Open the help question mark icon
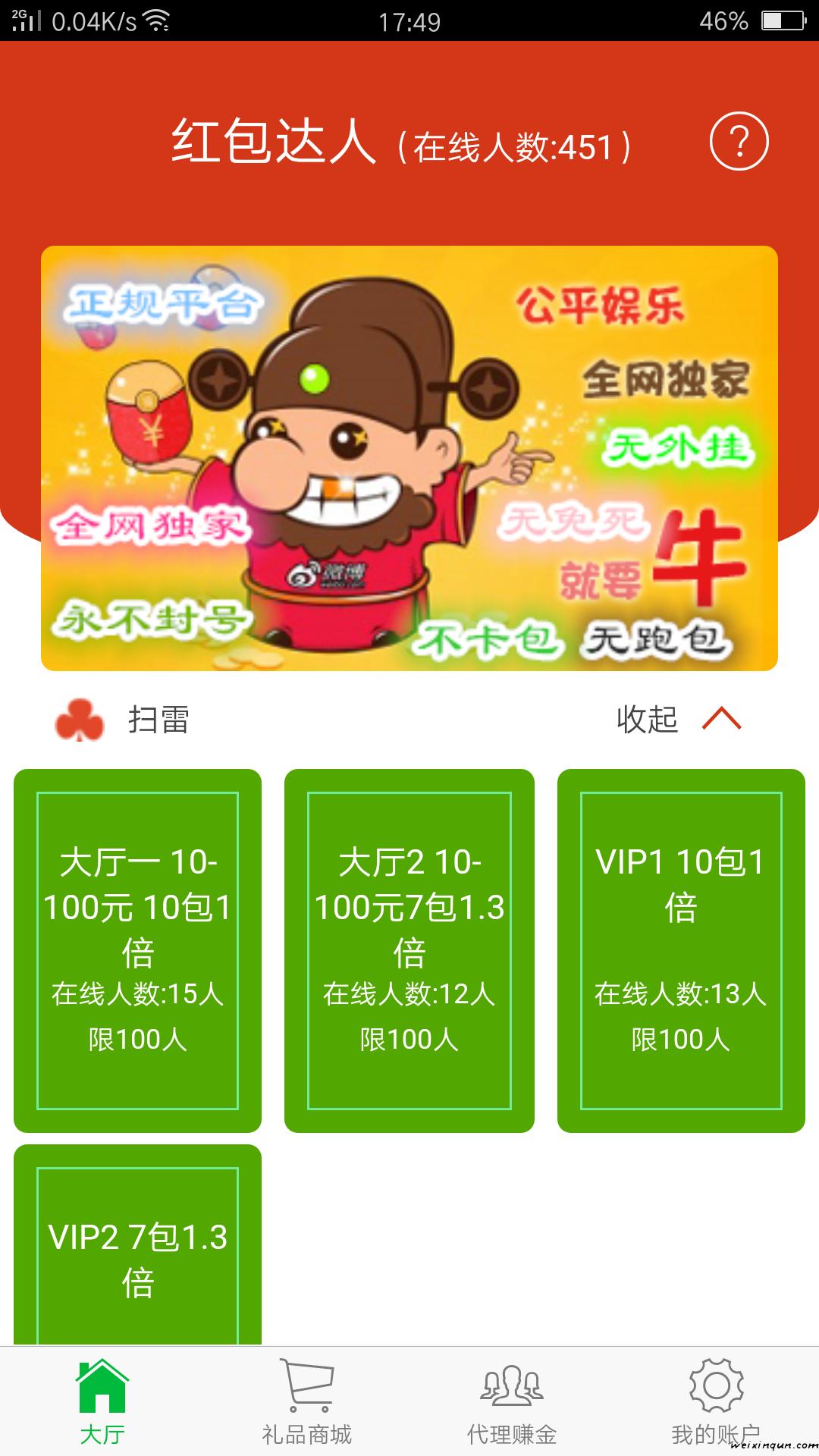 739,141
